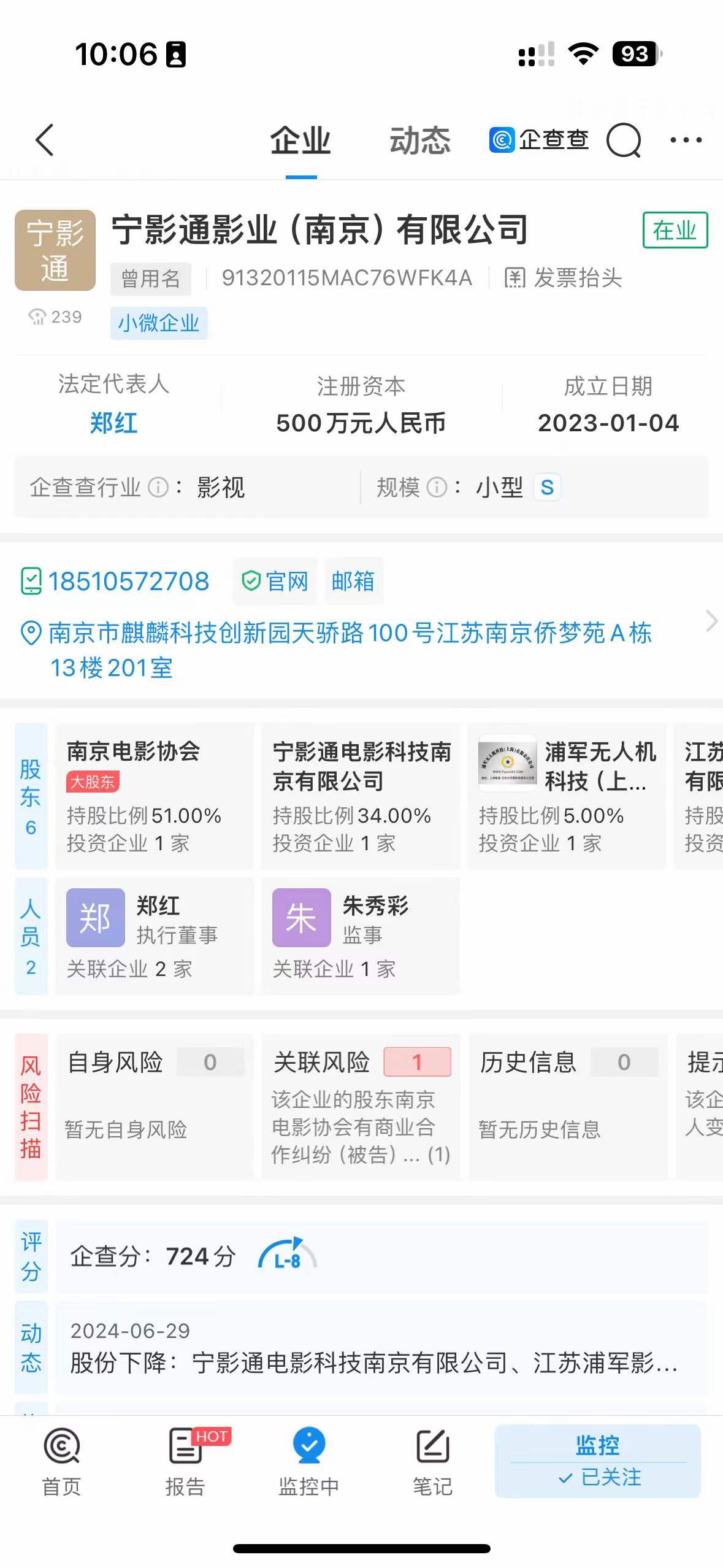723x1568 pixels.
Task: Open 发票抬头 invoice info
Action: click(x=563, y=278)
